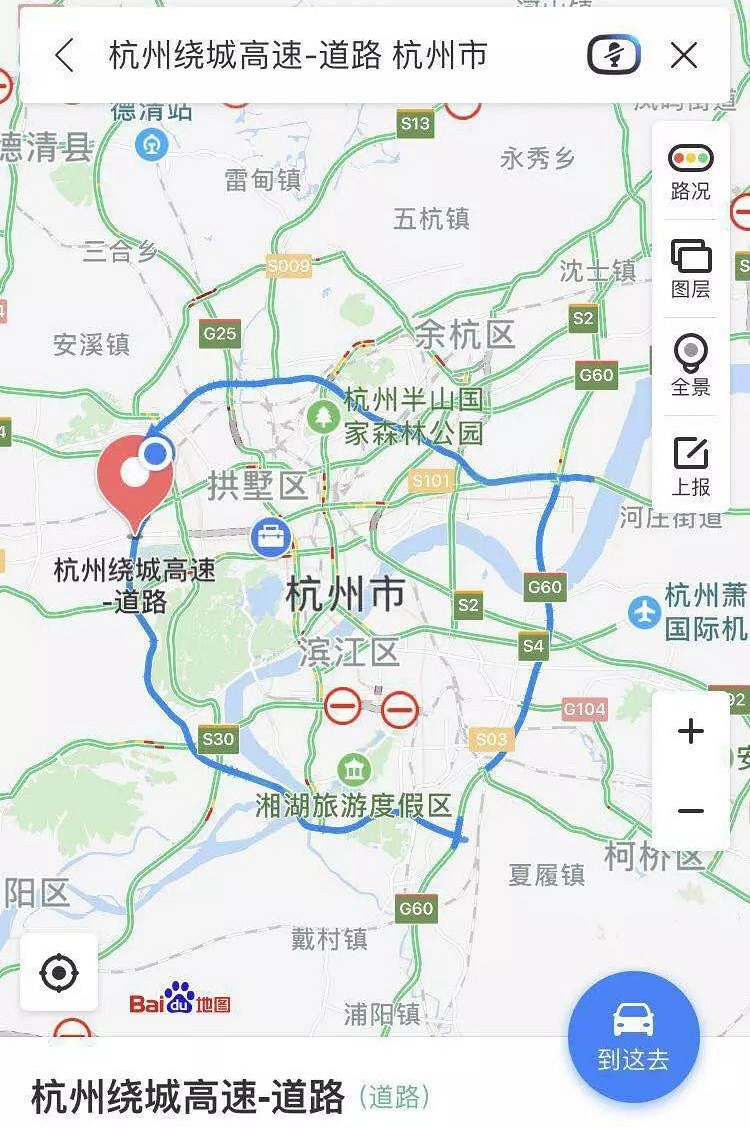Recenter the map on my location
The height and width of the screenshot is (1128, 750).
click(x=59, y=972)
